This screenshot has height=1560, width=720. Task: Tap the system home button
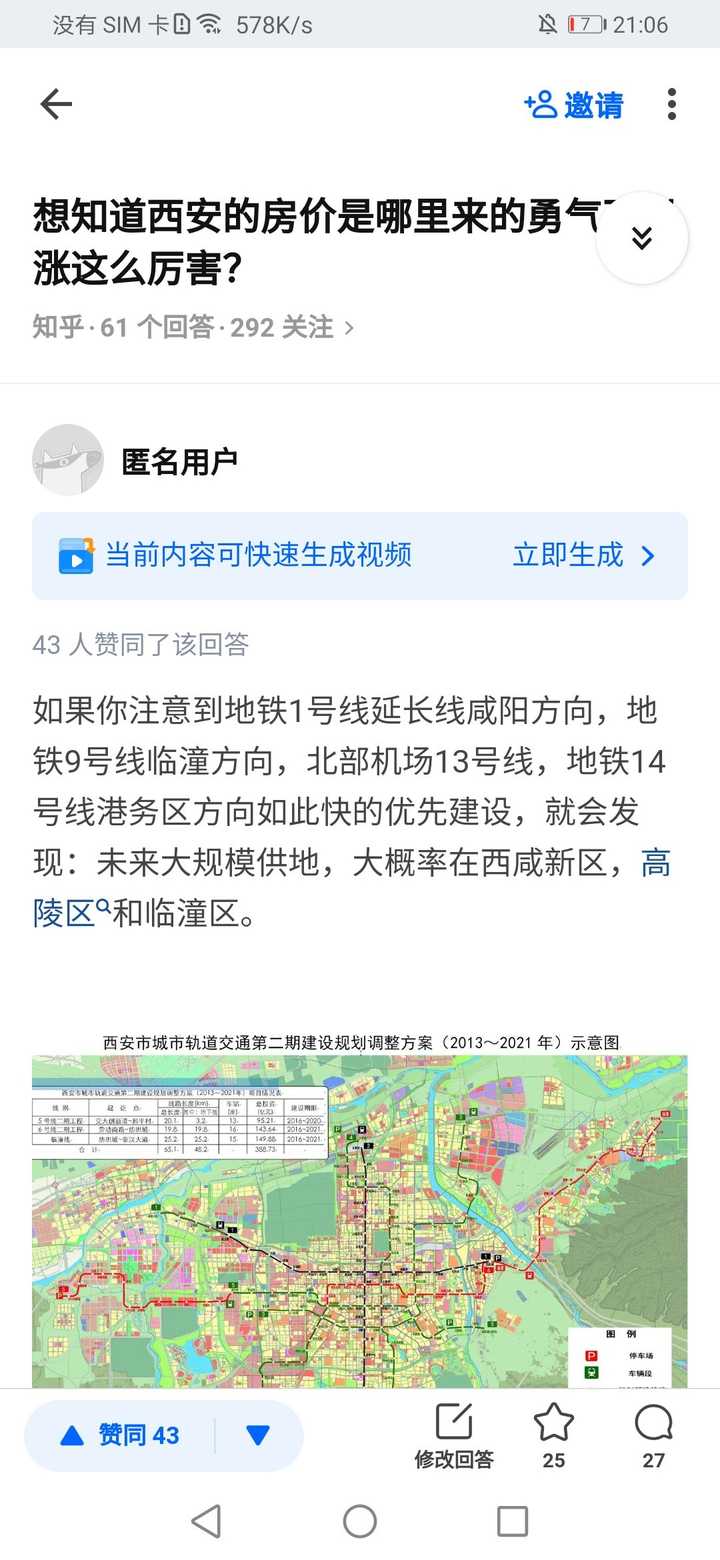click(x=360, y=1521)
